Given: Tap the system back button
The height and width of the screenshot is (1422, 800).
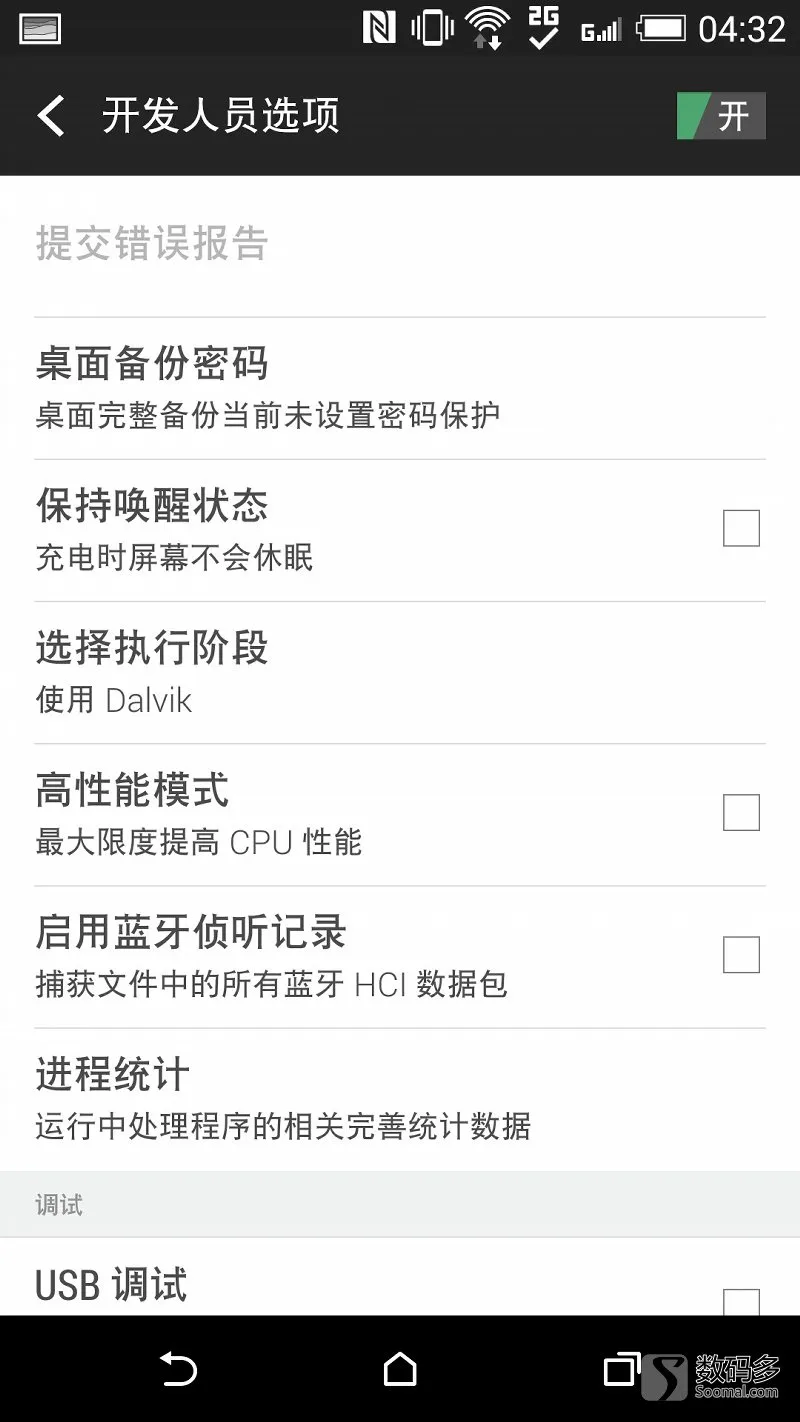Looking at the screenshot, I should (x=178, y=1369).
